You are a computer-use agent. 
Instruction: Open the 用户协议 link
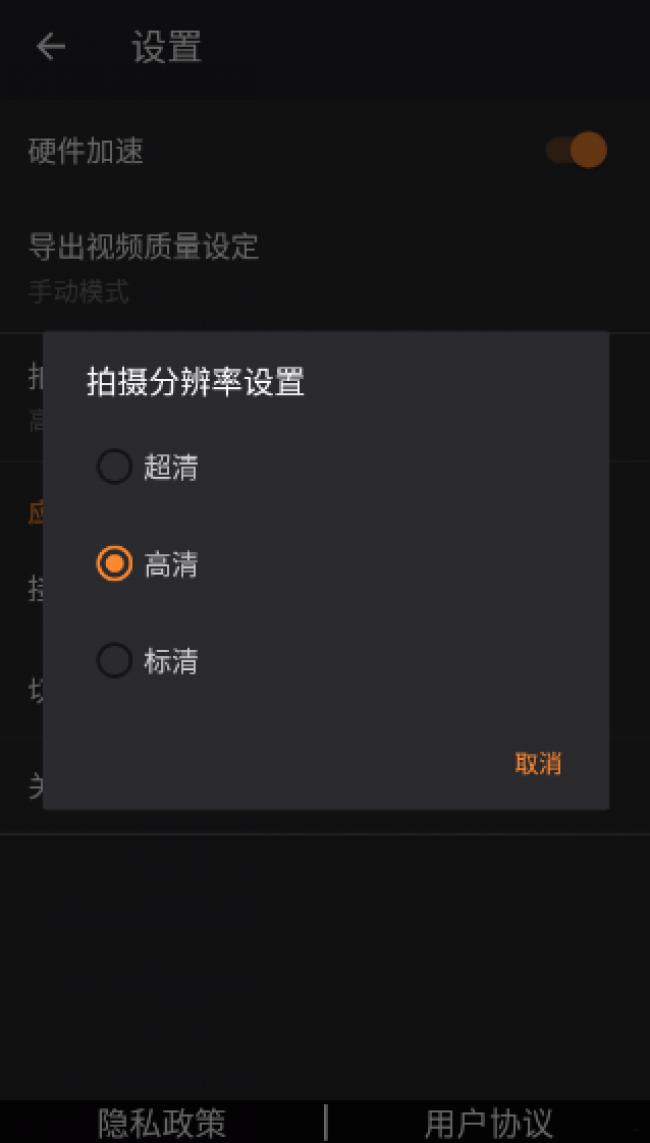(x=489, y=1123)
